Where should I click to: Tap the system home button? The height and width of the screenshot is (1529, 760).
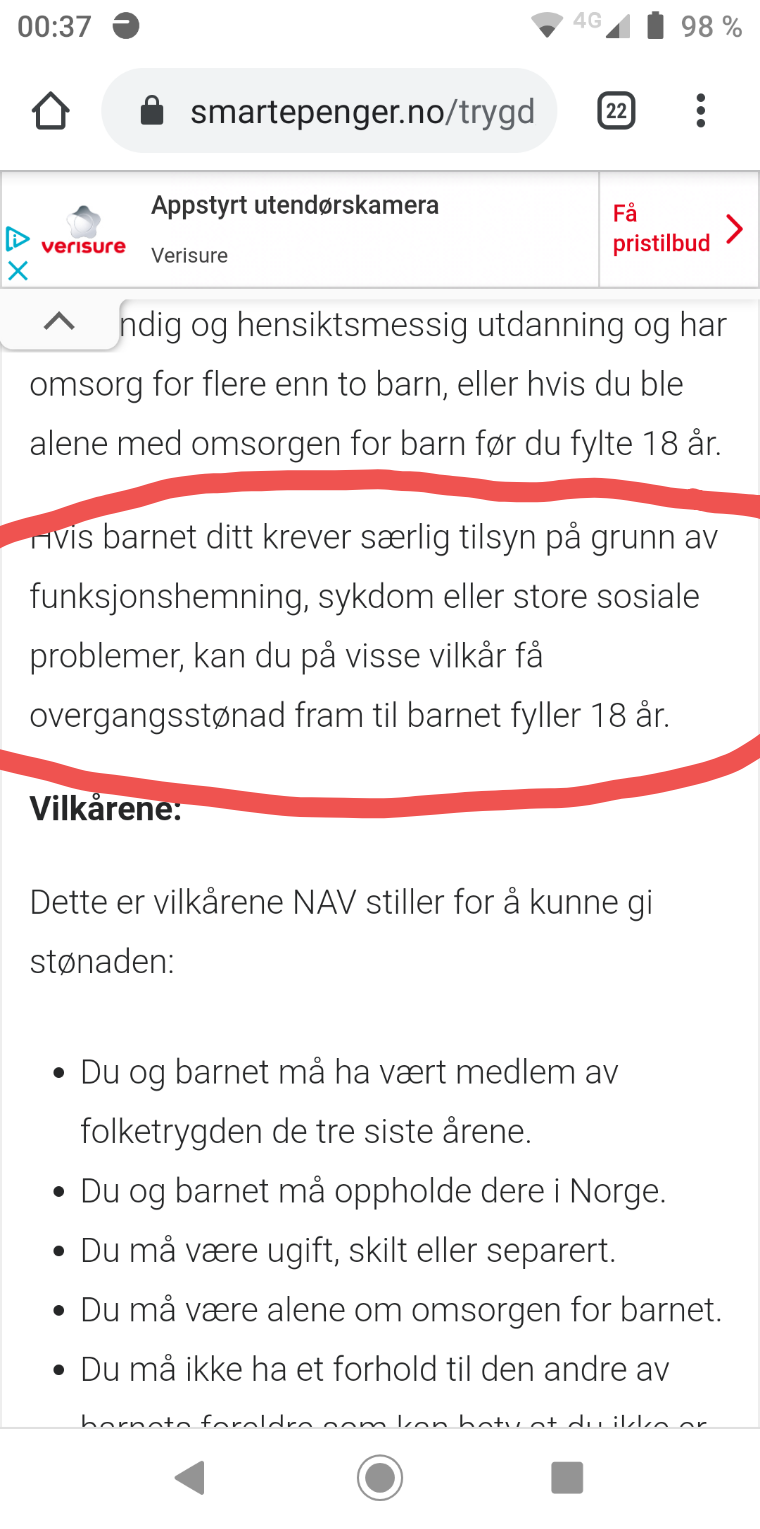380,1477
